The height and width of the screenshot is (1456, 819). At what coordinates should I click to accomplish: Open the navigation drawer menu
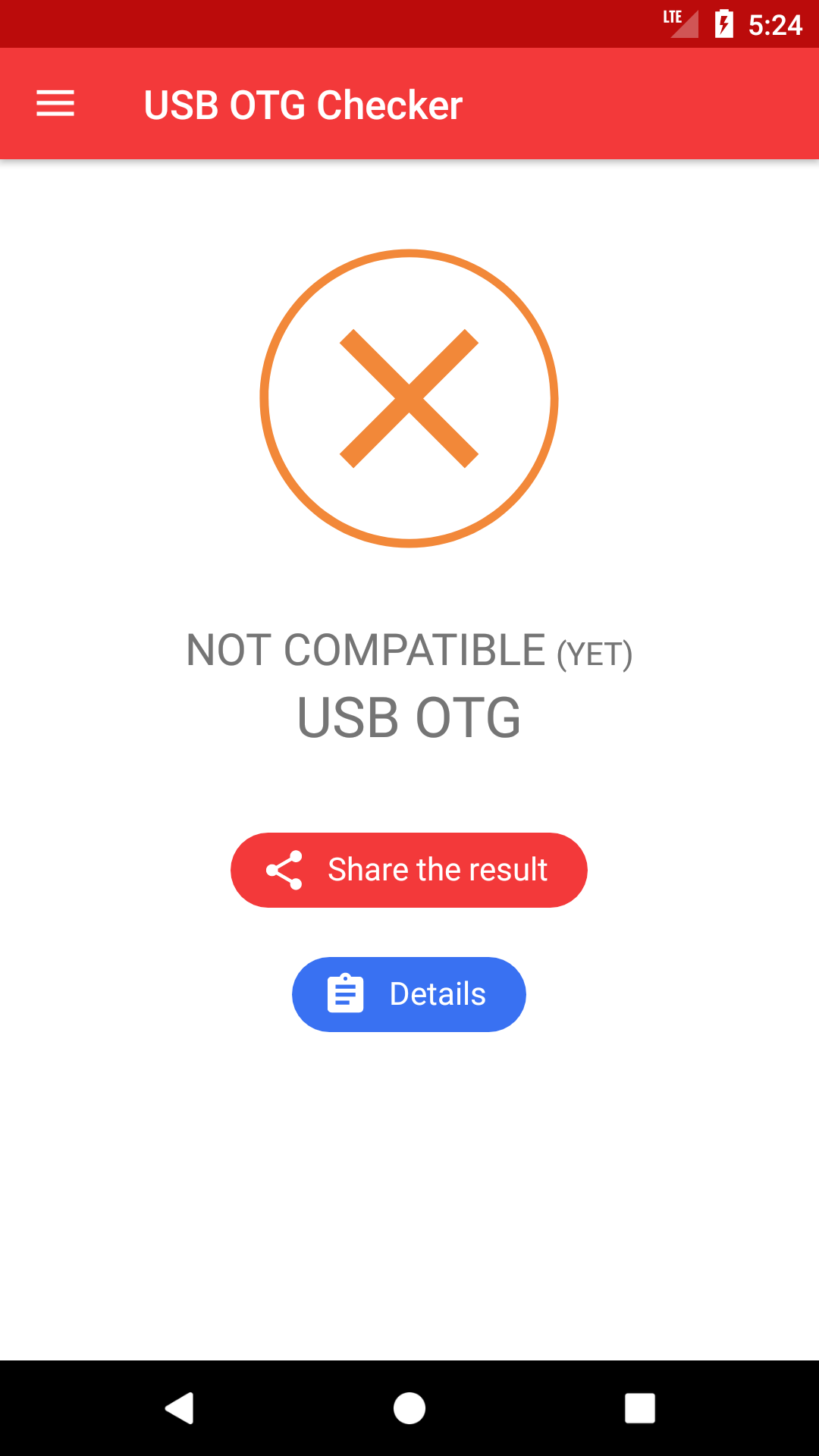55,103
